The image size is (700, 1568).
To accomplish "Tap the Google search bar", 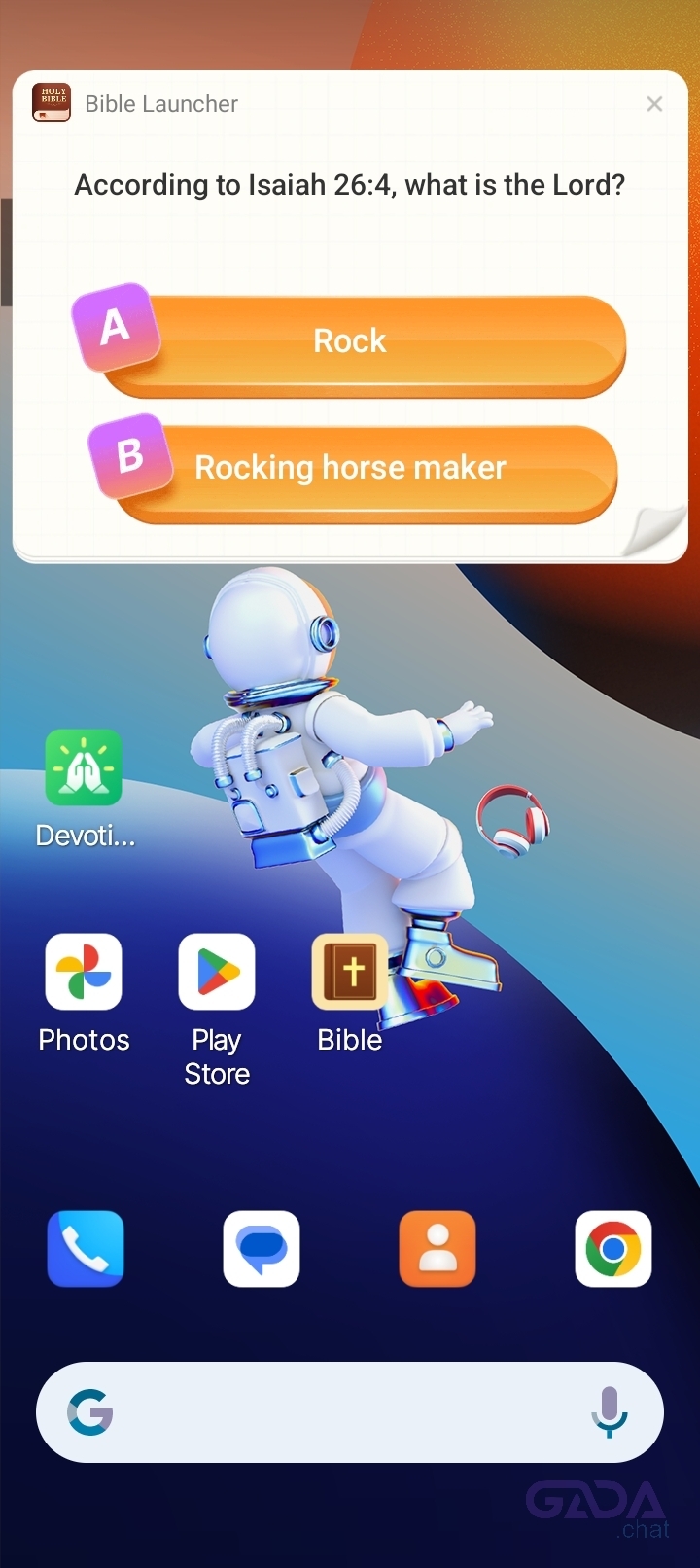I will click(x=331, y=1412).
